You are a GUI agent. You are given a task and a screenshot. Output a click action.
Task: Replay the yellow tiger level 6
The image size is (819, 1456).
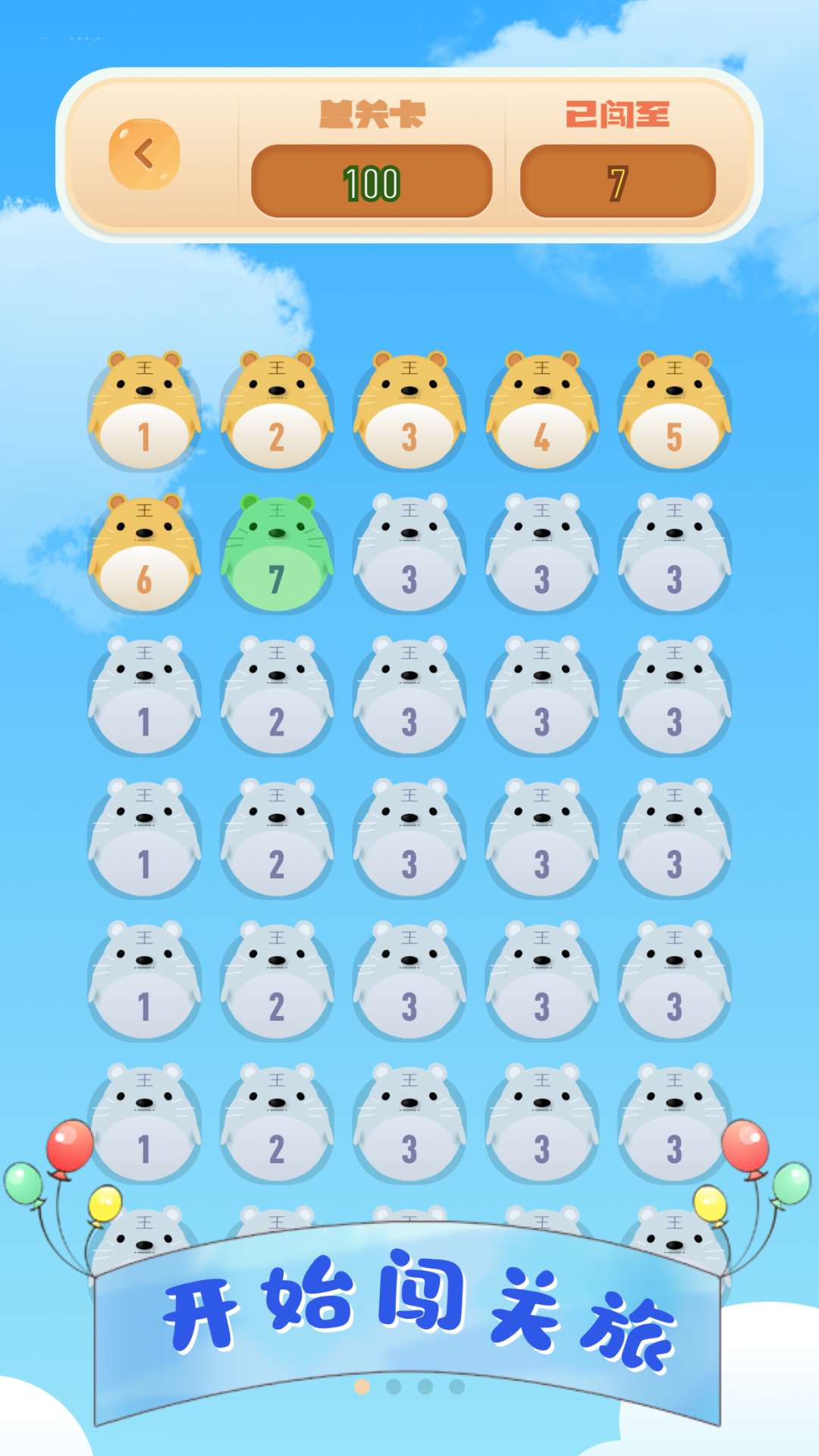click(x=144, y=553)
